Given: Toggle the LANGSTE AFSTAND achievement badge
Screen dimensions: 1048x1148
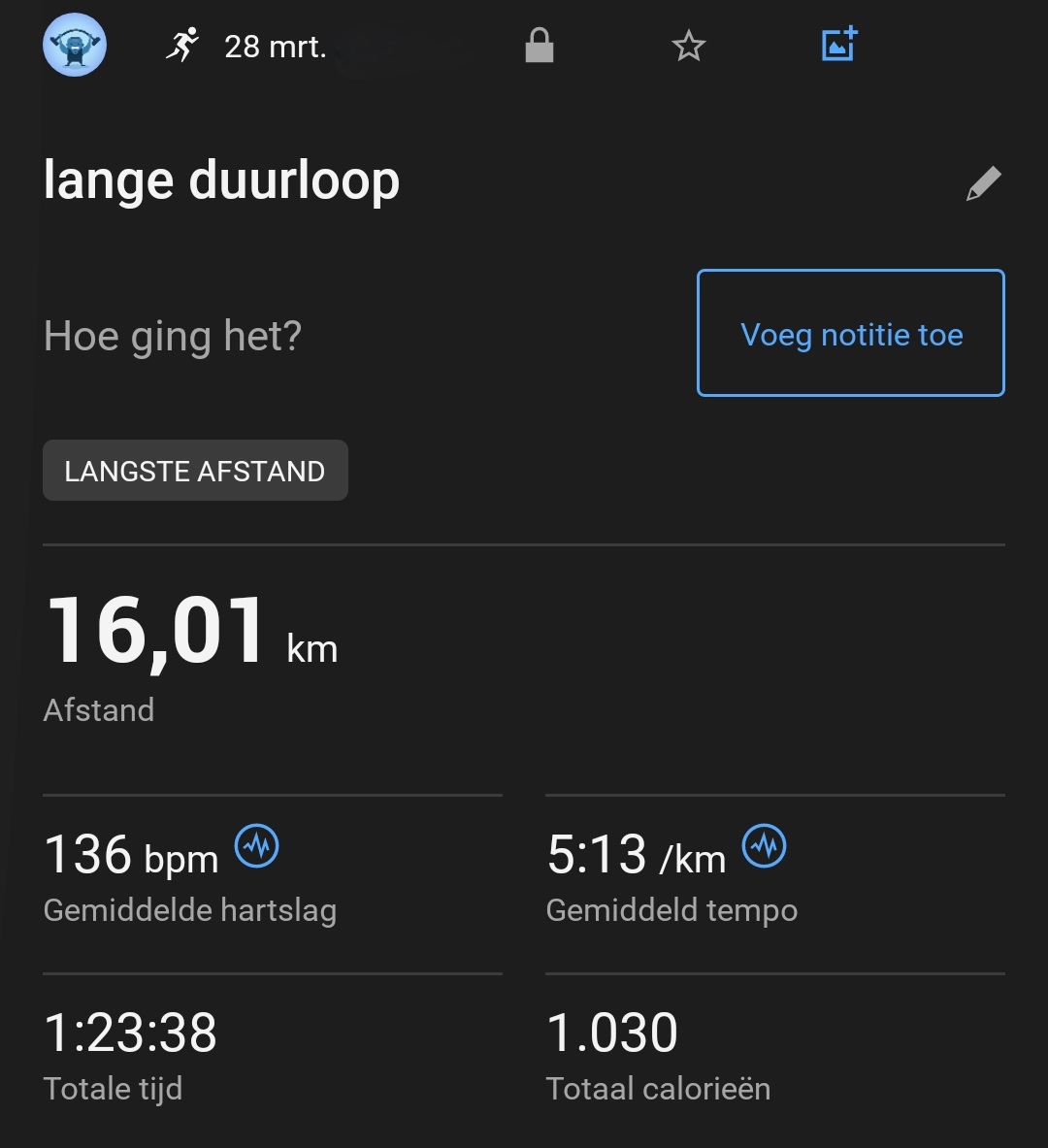Looking at the screenshot, I should tap(194, 471).
